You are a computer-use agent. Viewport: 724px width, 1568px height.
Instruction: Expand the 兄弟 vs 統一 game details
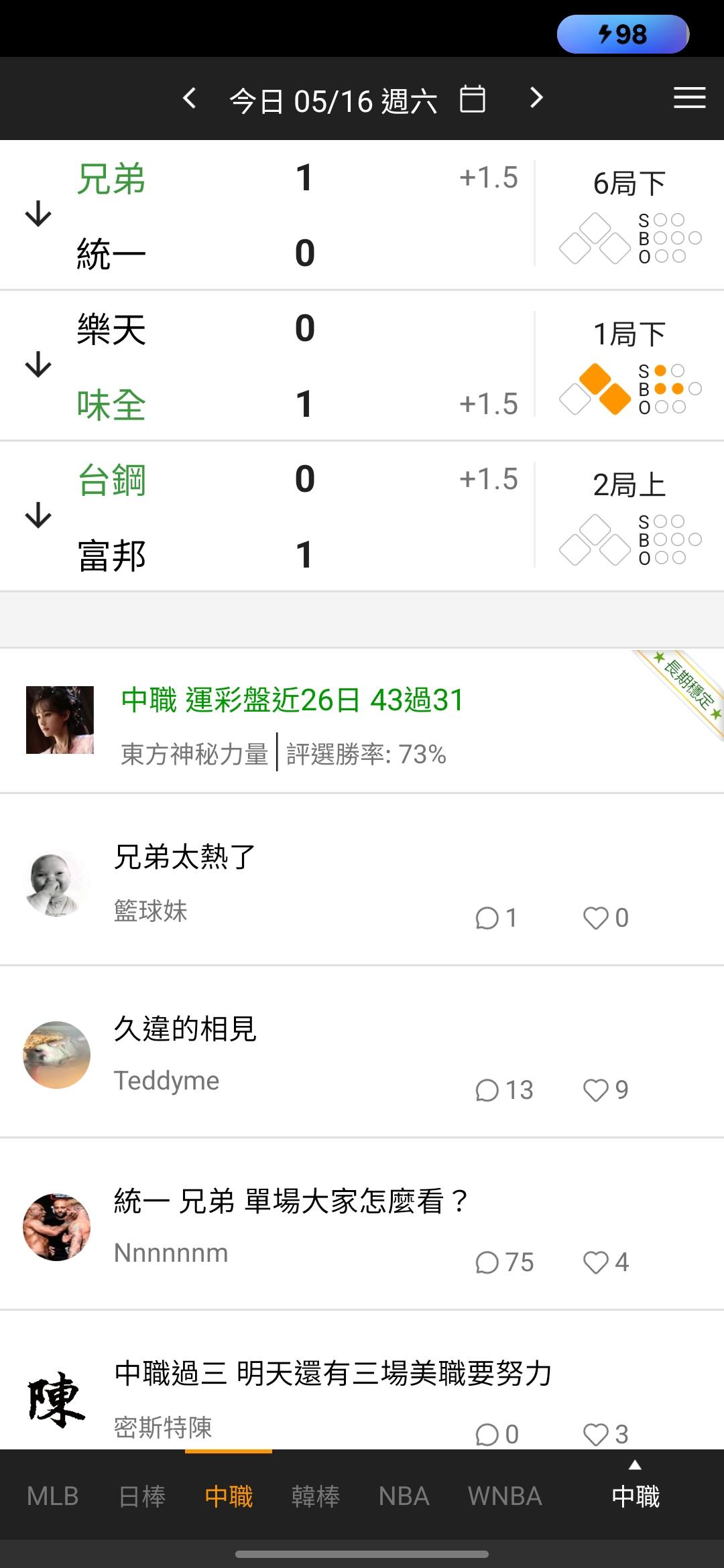(x=38, y=214)
